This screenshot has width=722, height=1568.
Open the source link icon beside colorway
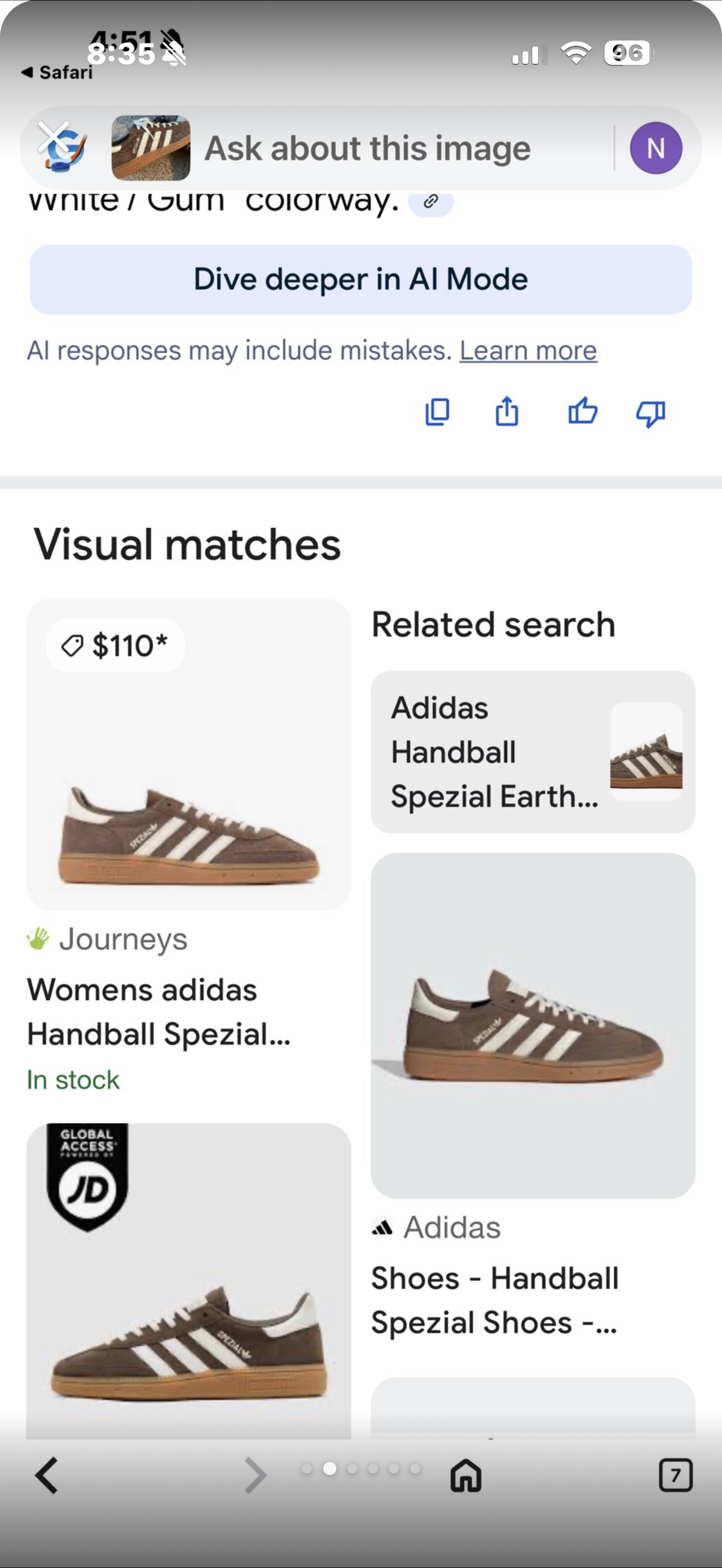430,201
